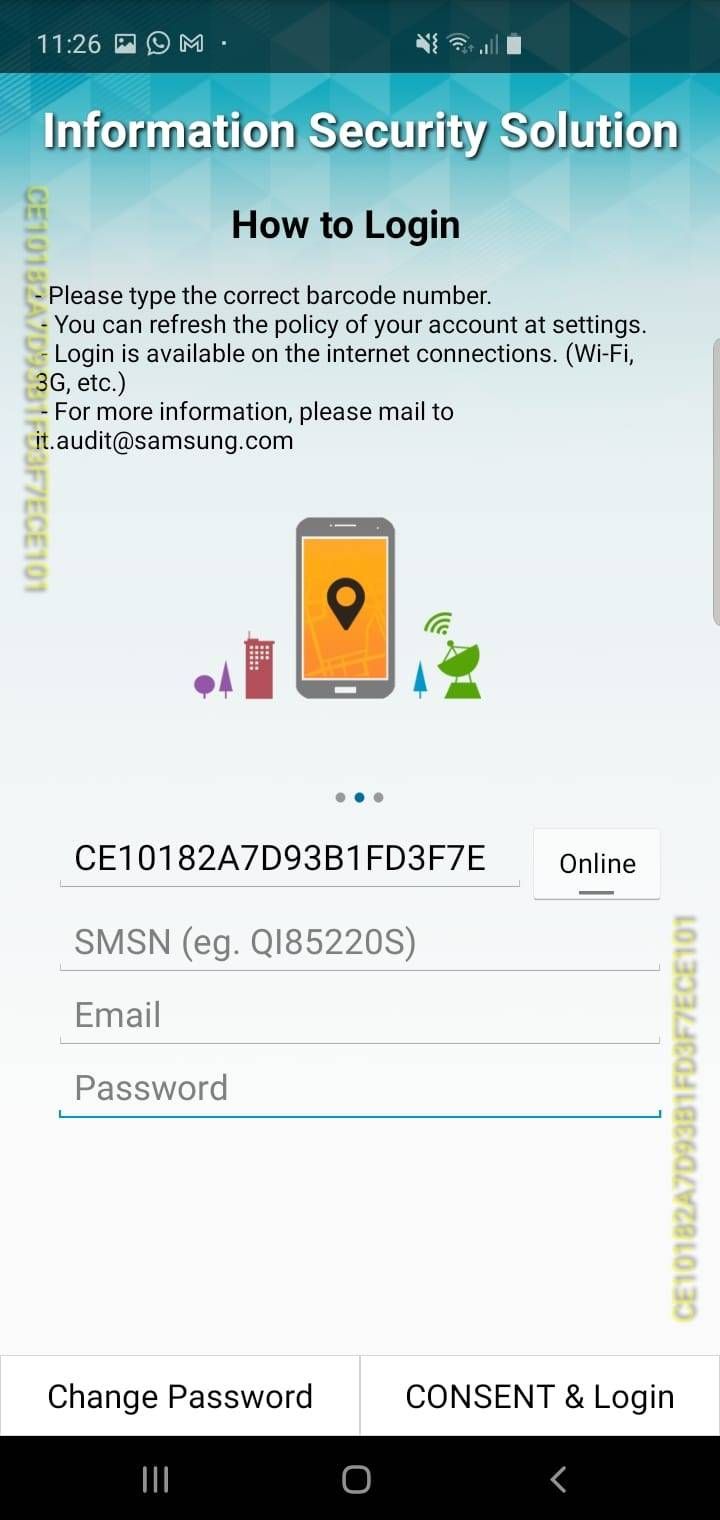The width and height of the screenshot is (720, 1520).
Task: Tap the page indicator dots
Action: click(359, 797)
